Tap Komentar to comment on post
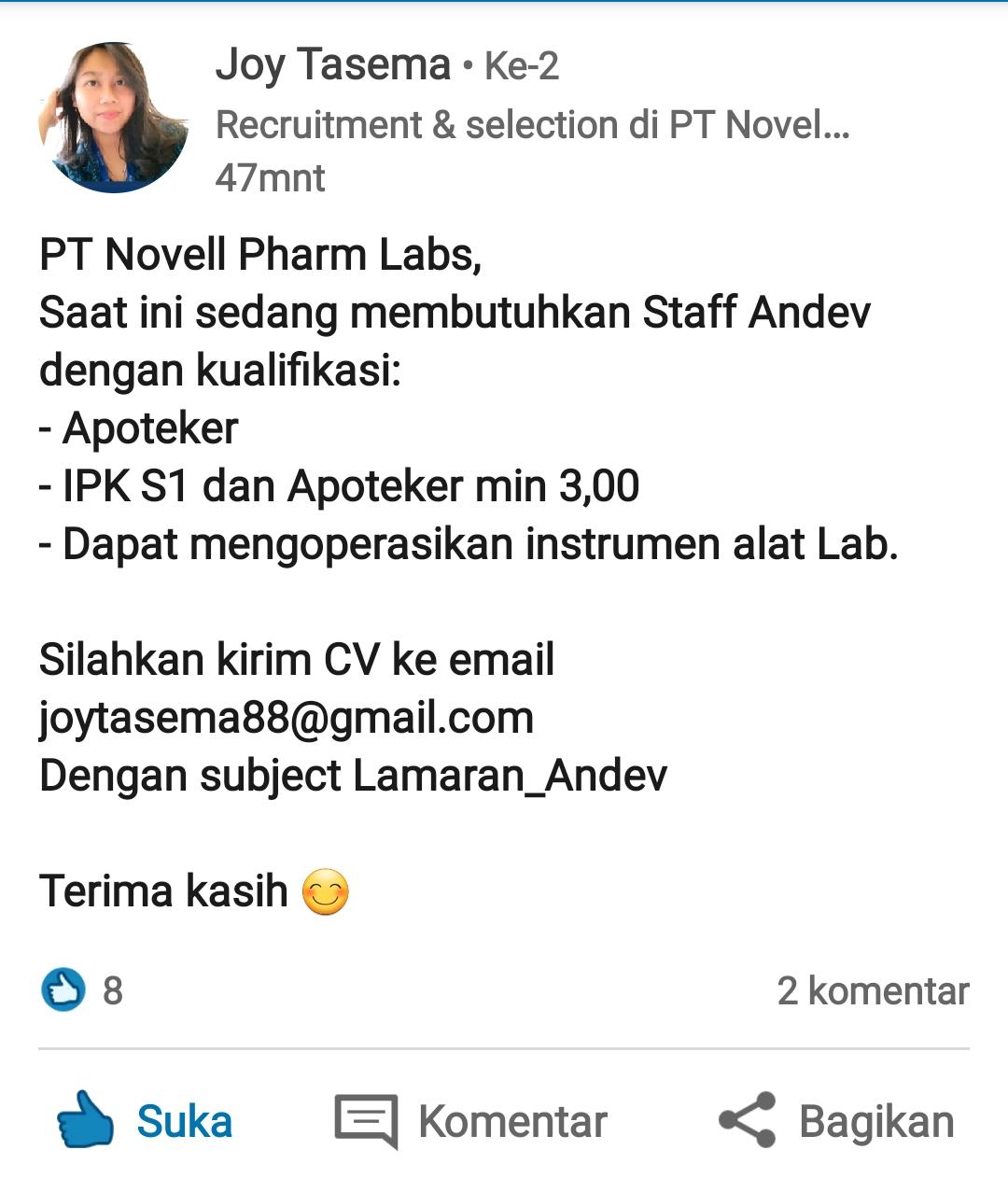The image size is (1008, 1178). pyautogui.click(x=471, y=1120)
